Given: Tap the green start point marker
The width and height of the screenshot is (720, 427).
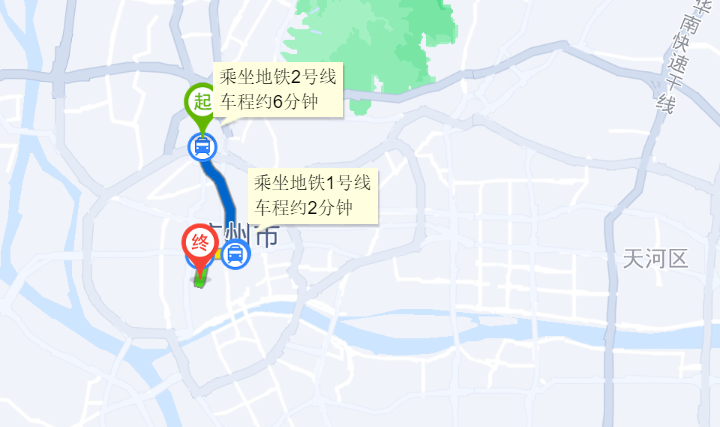Looking at the screenshot, I should point(201,102).
